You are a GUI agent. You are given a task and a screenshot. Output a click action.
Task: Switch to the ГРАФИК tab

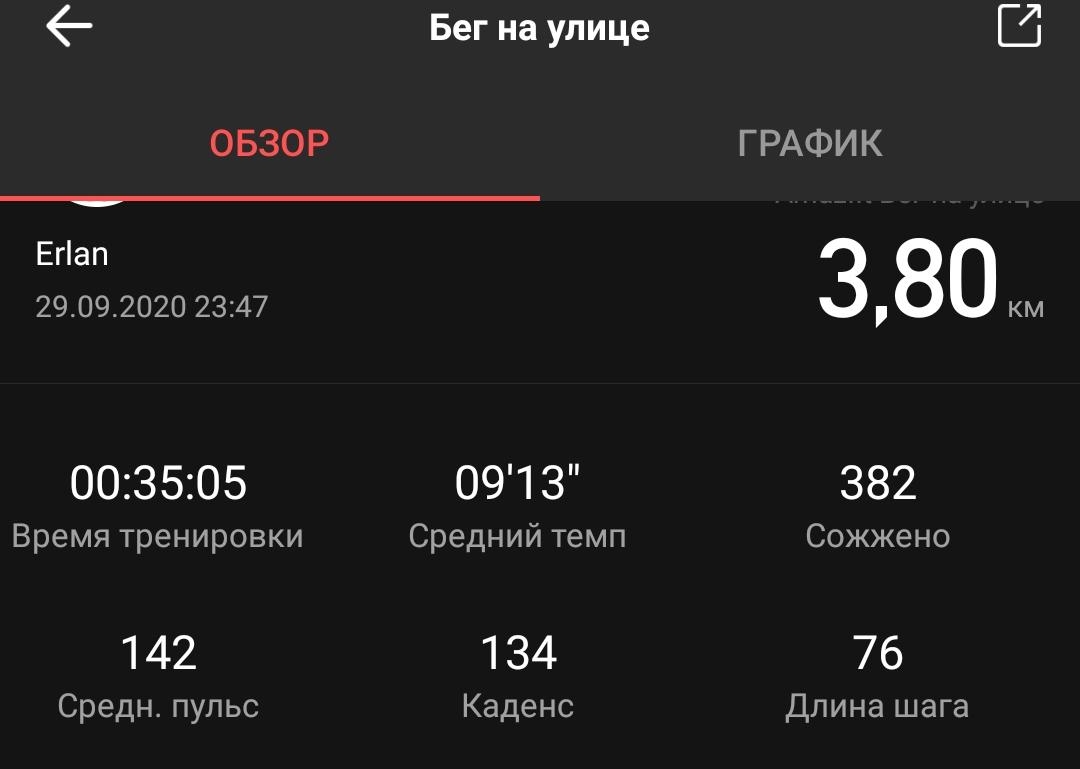point(810,143)
